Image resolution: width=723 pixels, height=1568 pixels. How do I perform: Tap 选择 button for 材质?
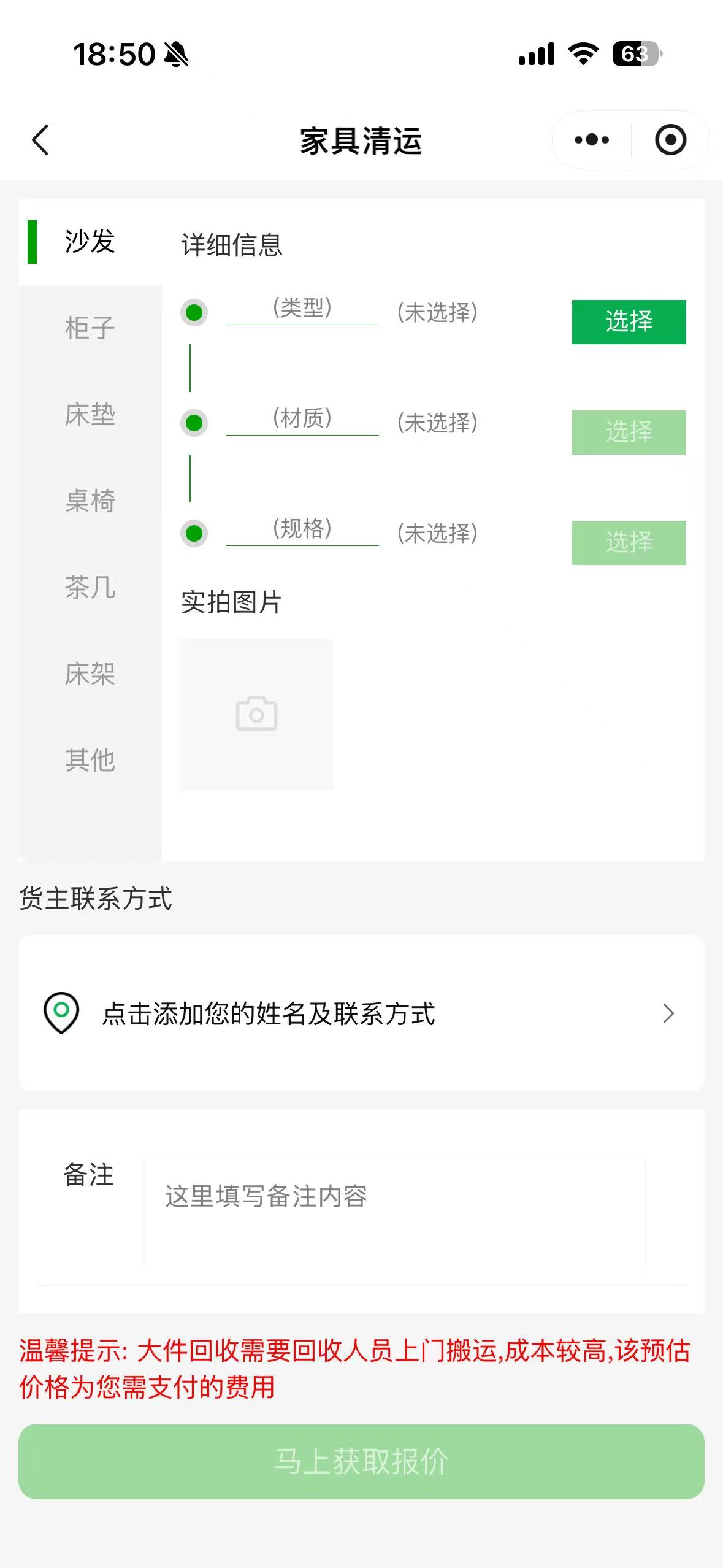point(629,432)
